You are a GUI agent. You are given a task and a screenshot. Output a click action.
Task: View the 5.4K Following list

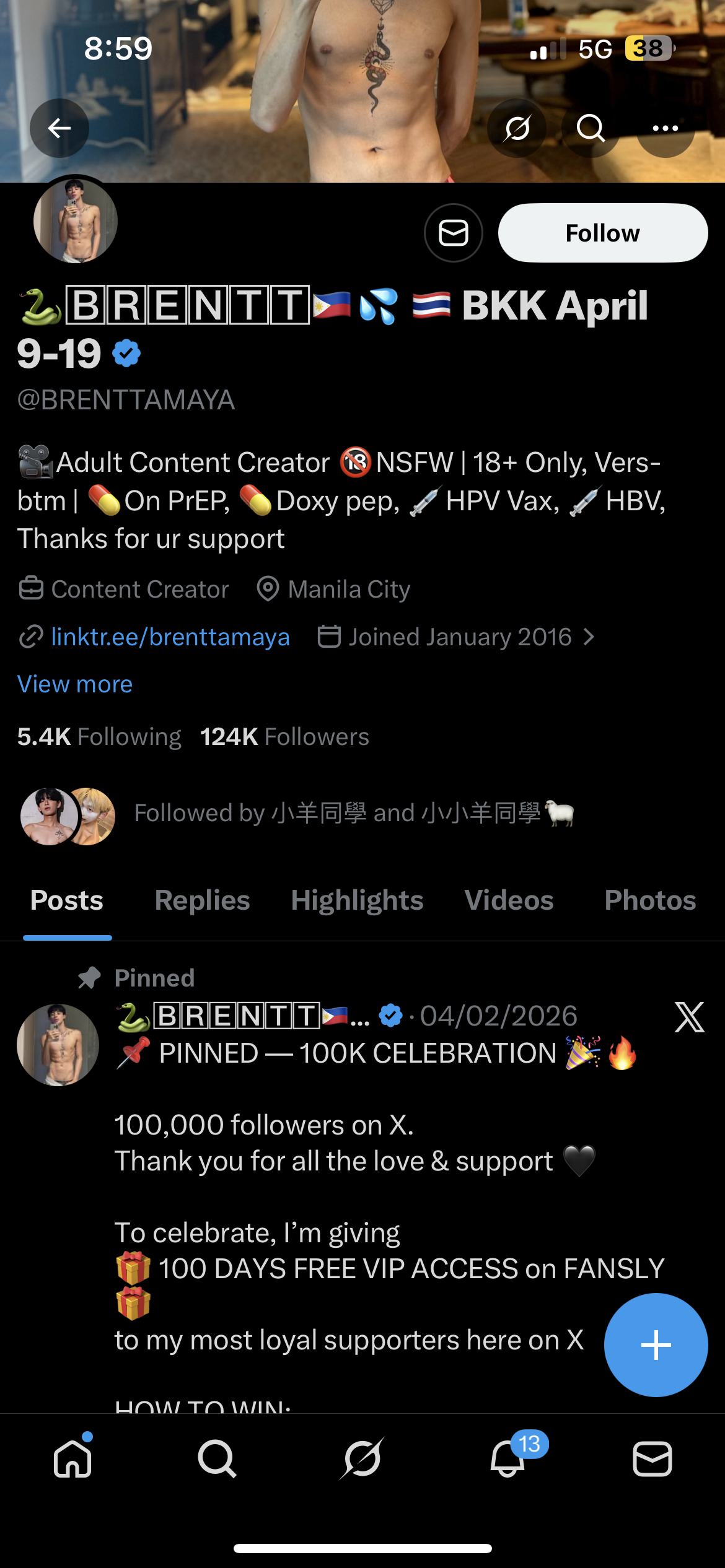point(99,736)
